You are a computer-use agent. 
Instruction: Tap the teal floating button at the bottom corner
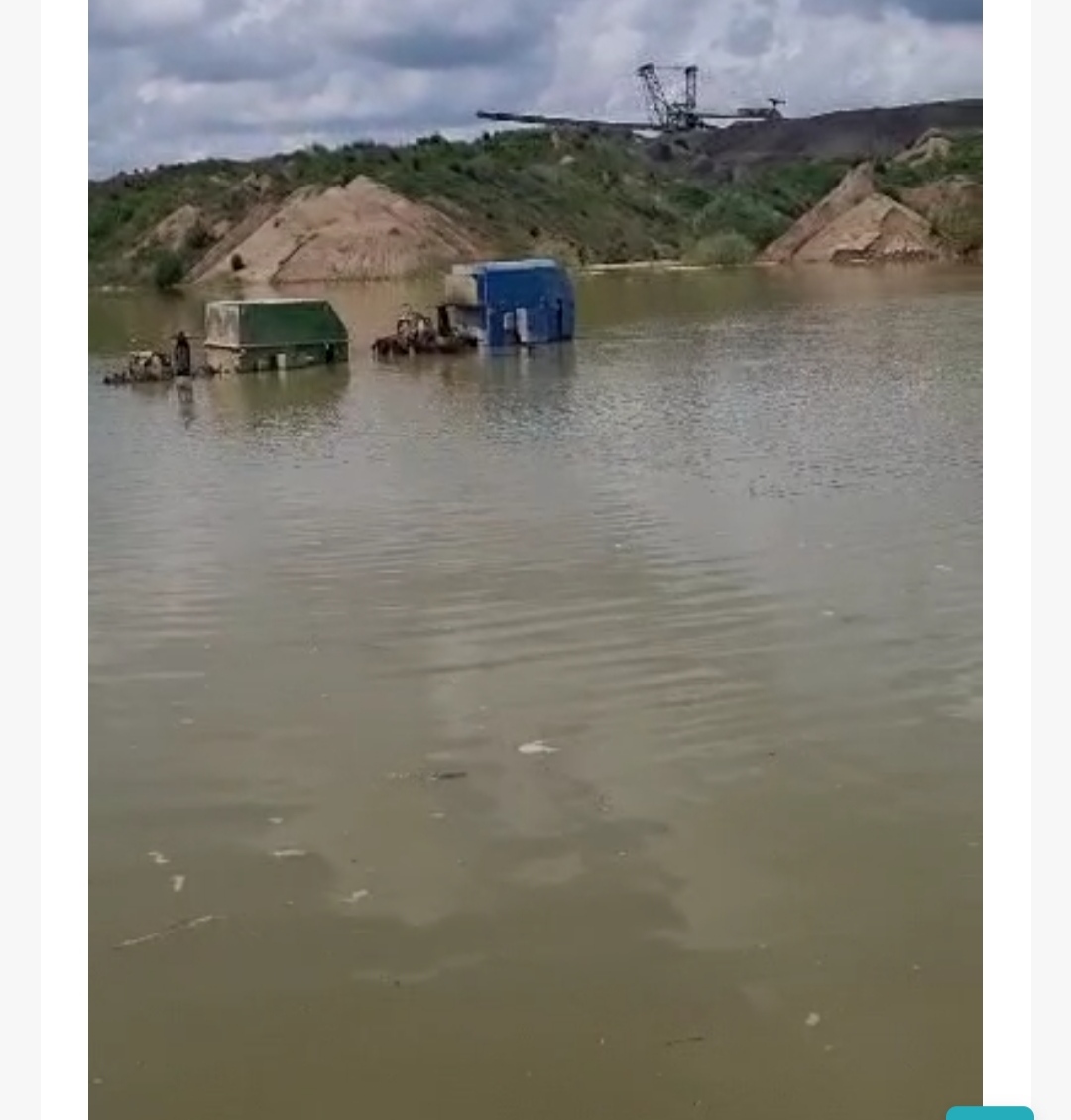(x=989, y=1112)
